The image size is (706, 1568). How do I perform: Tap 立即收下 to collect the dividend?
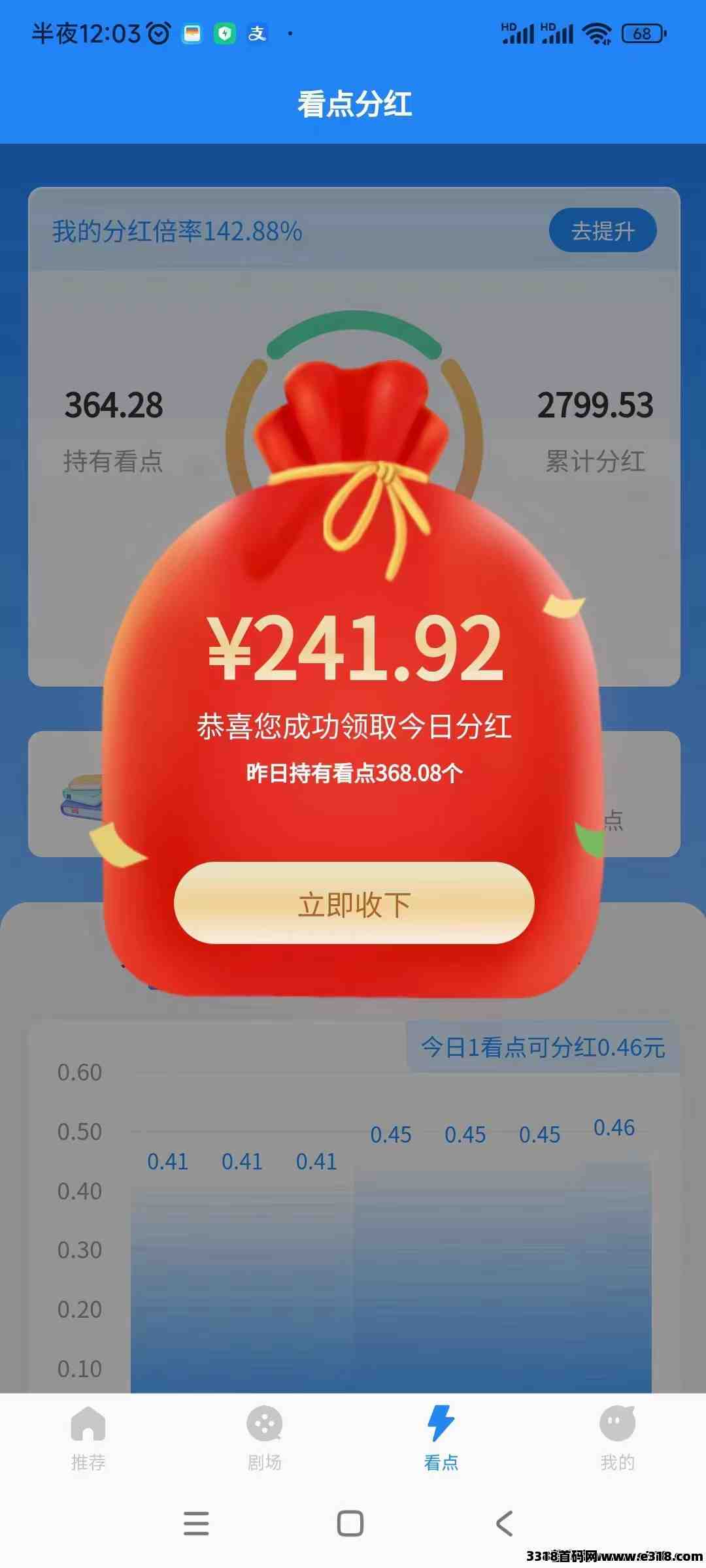354,904
